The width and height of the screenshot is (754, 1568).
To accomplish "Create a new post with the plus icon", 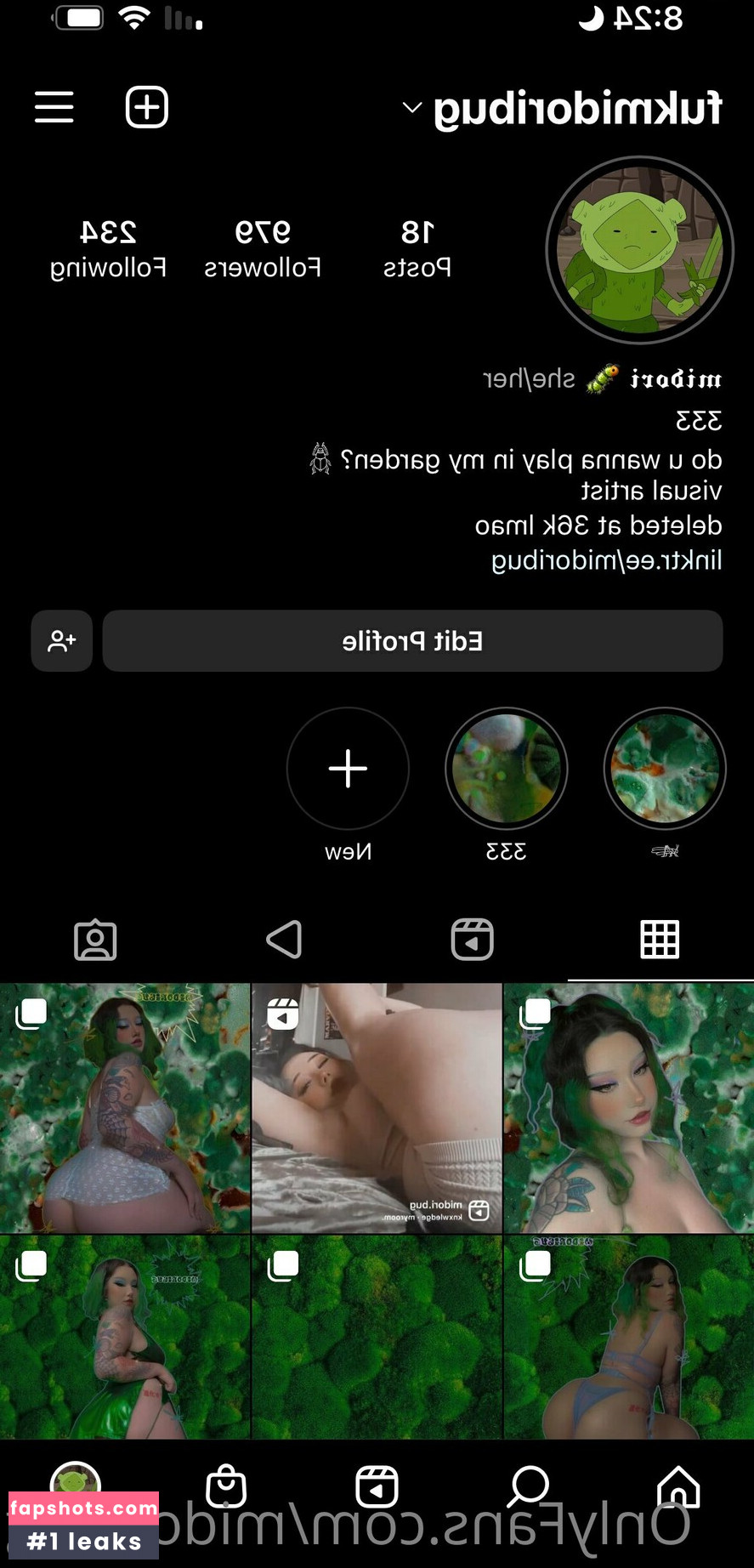I will [x=146, y=107].
